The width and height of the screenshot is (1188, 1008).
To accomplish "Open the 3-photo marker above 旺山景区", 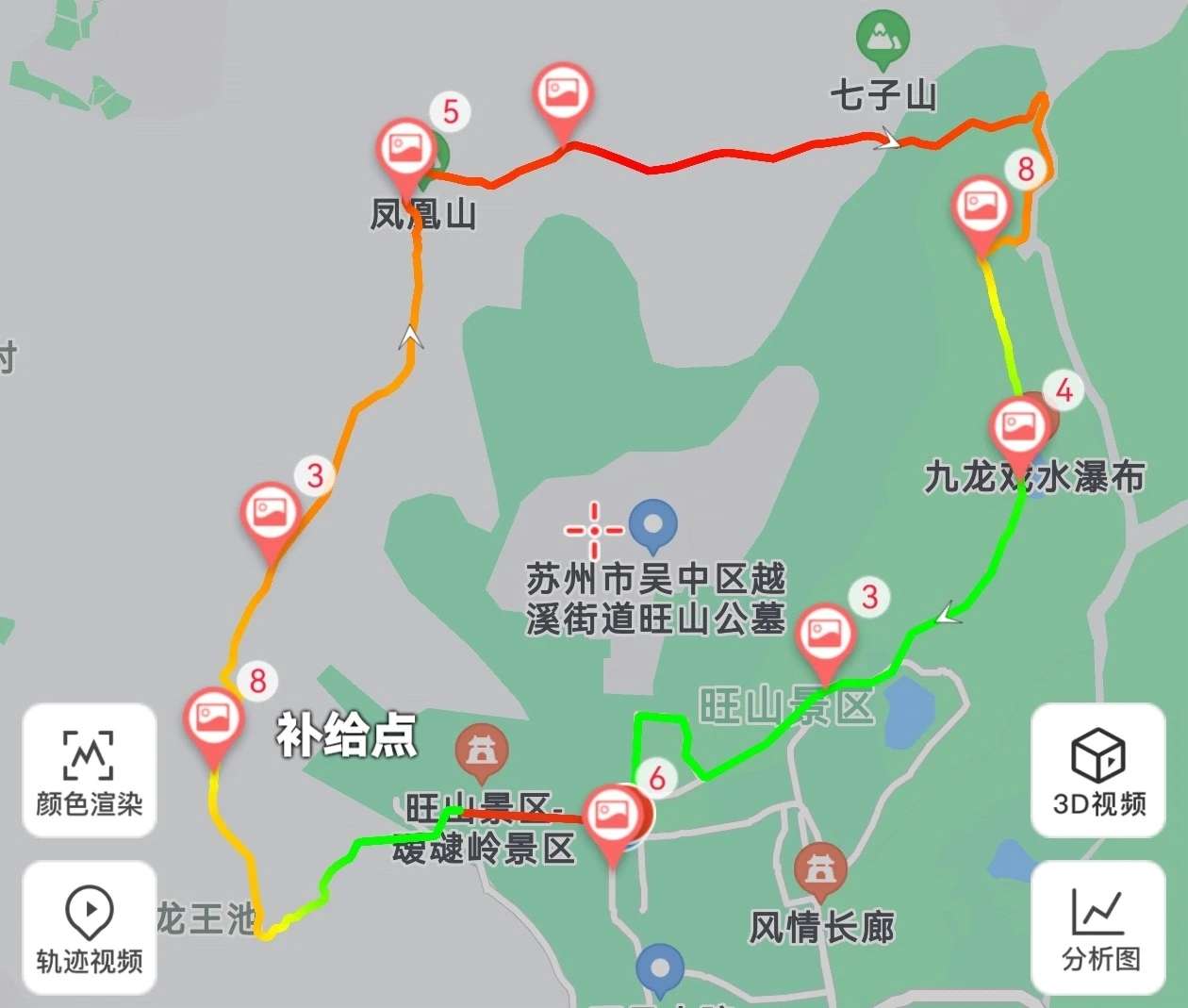I will pyautogui.click(x=825, y=634).
